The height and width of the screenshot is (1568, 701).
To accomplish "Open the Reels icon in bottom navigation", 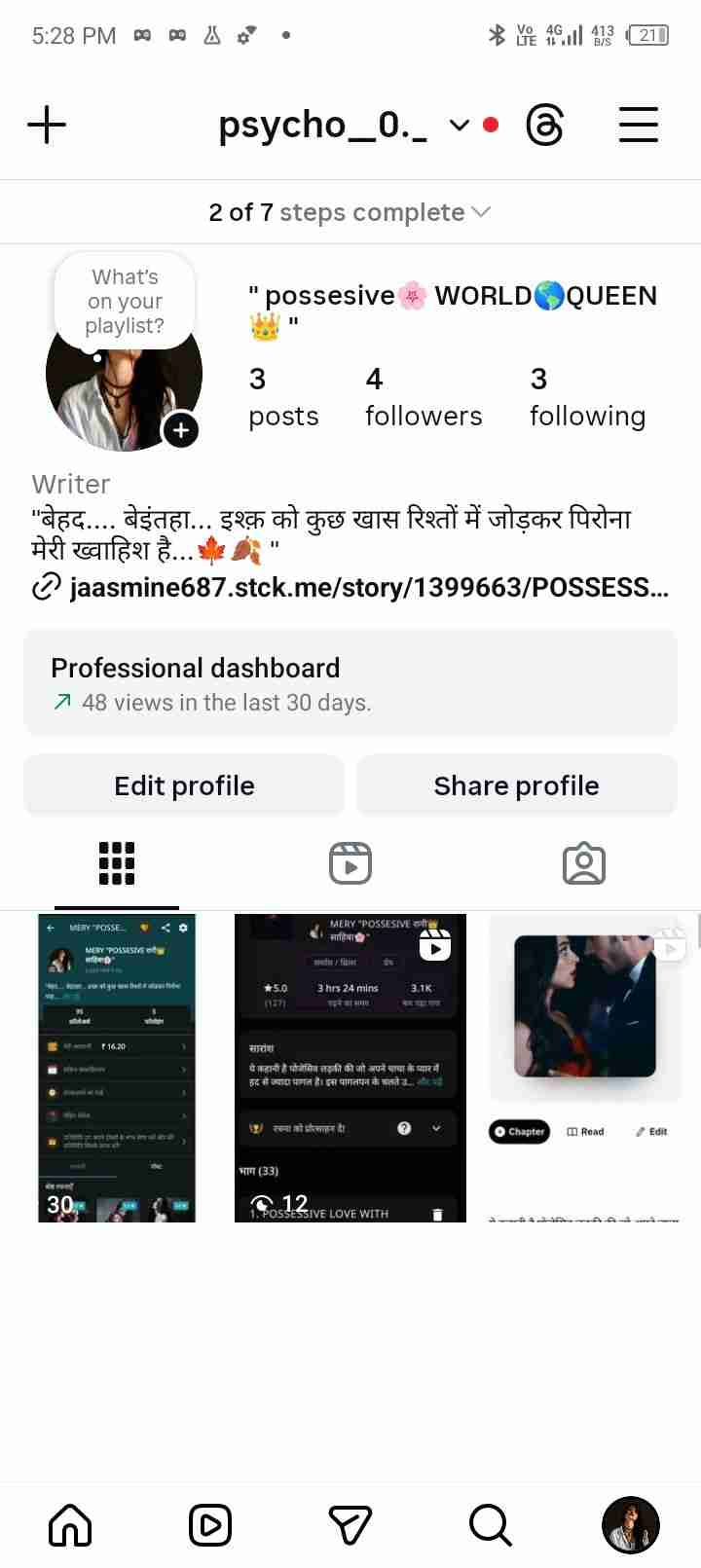I will coord(209,1525).
